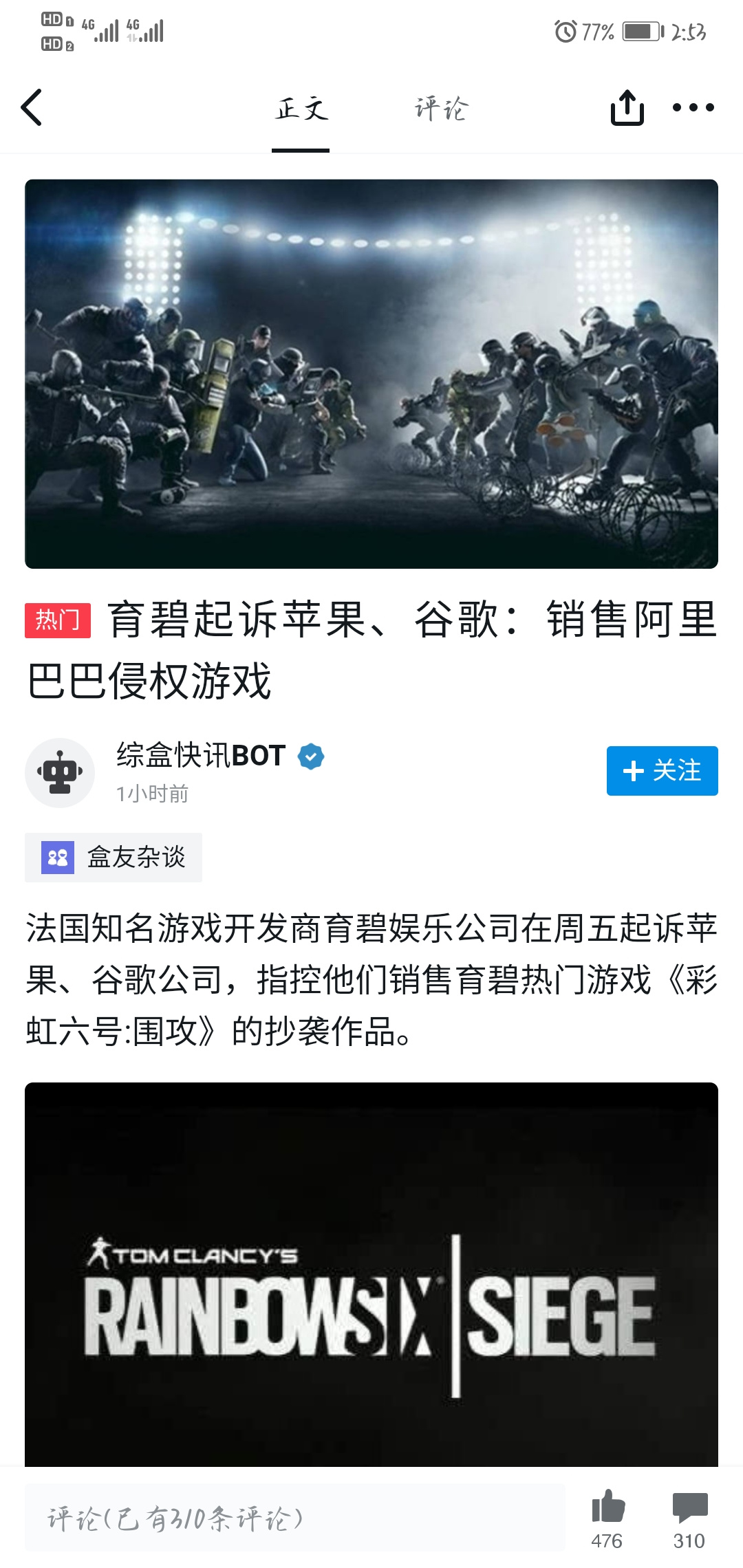Follow 综盒快讯BOT with the 关注 button
This screenshot has width=743, height=1568.
(662, 770)
